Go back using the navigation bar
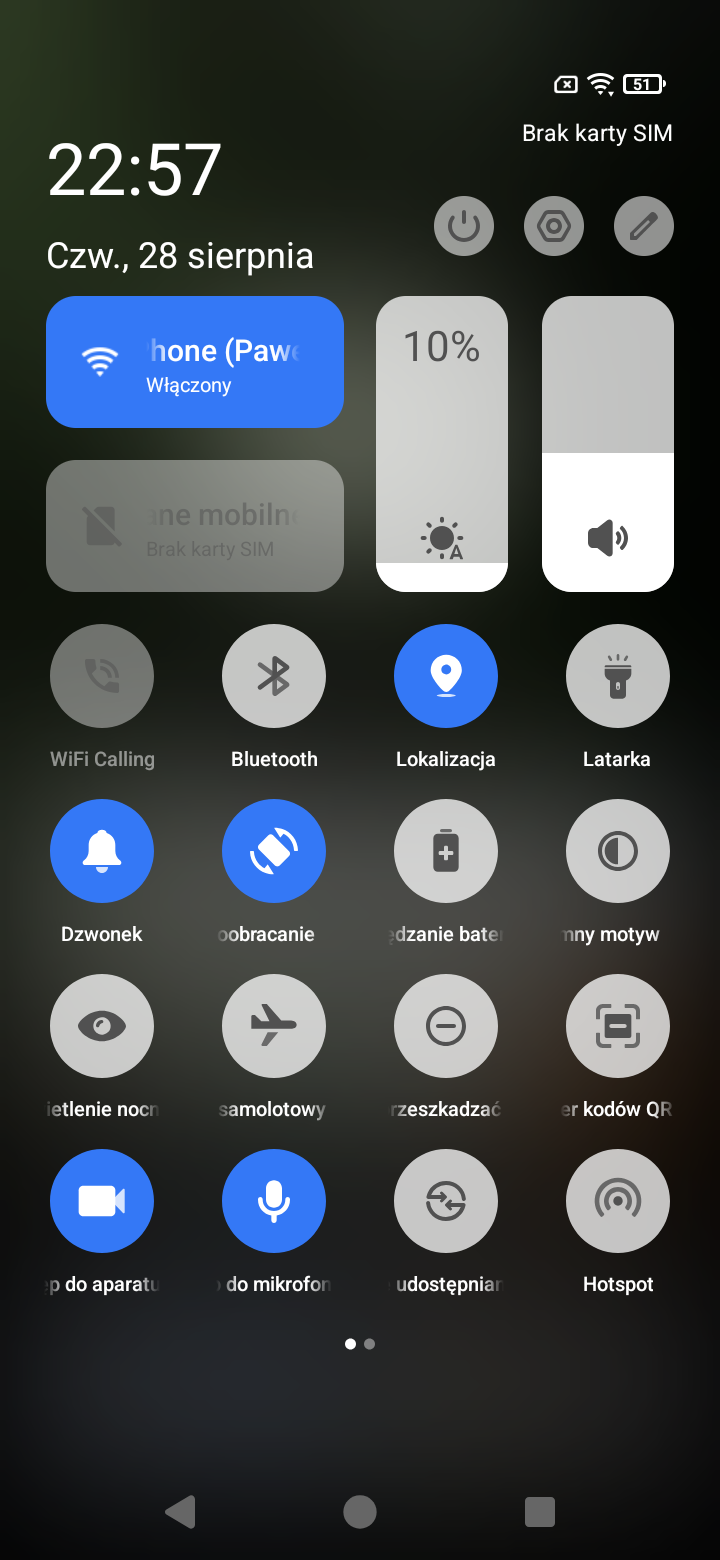 [x=180, y=1512]
